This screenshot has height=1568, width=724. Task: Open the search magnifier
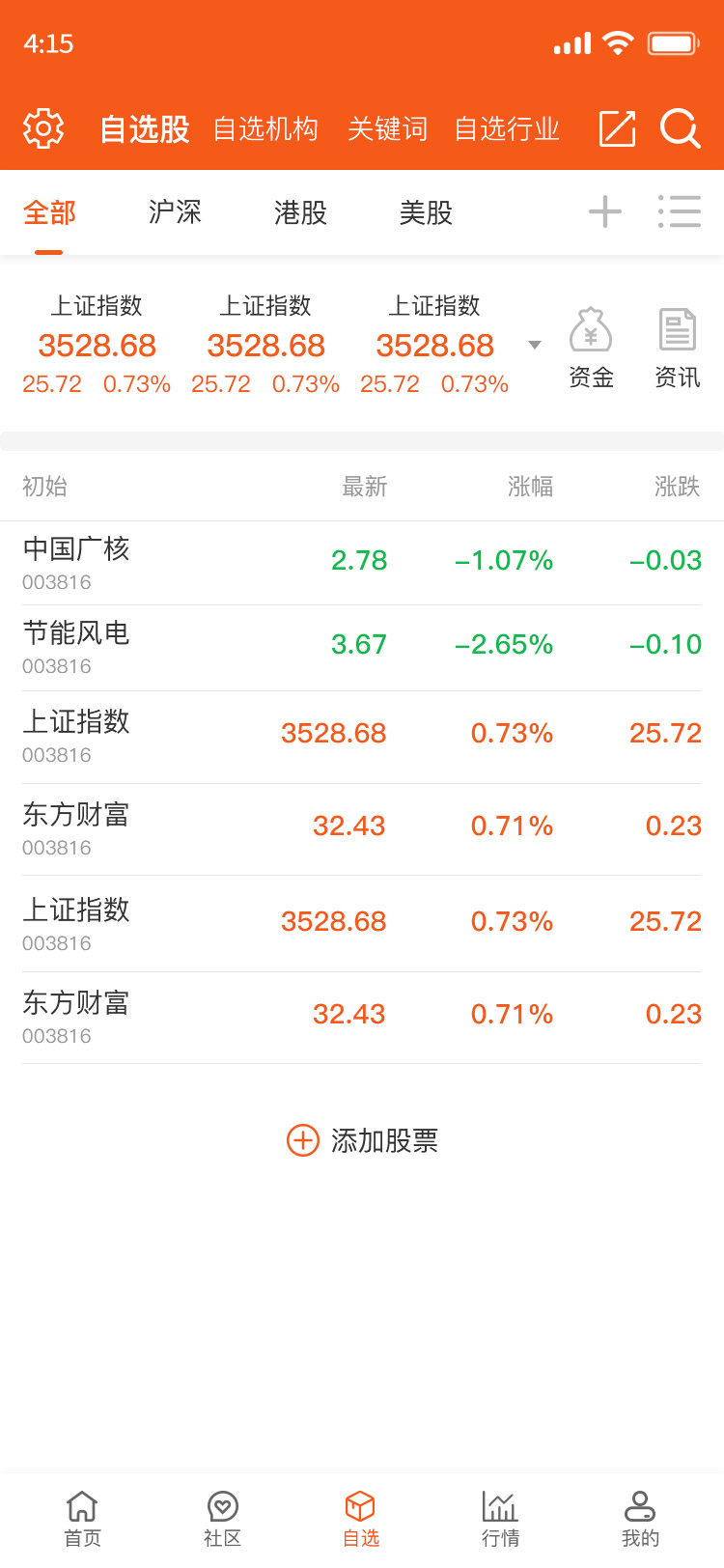[x=680, y=128]
